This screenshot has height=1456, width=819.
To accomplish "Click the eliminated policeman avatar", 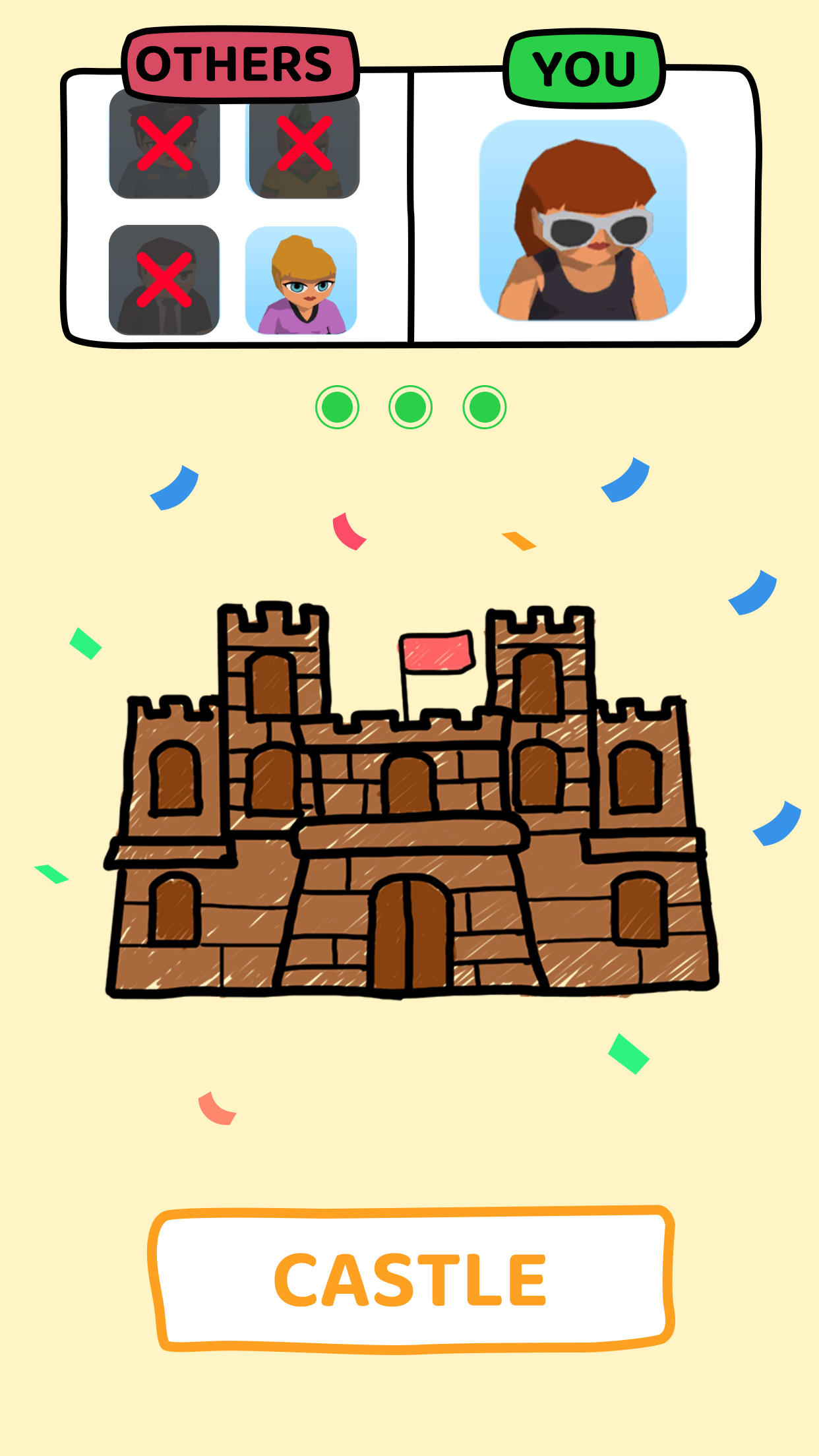I will (164, 146).
